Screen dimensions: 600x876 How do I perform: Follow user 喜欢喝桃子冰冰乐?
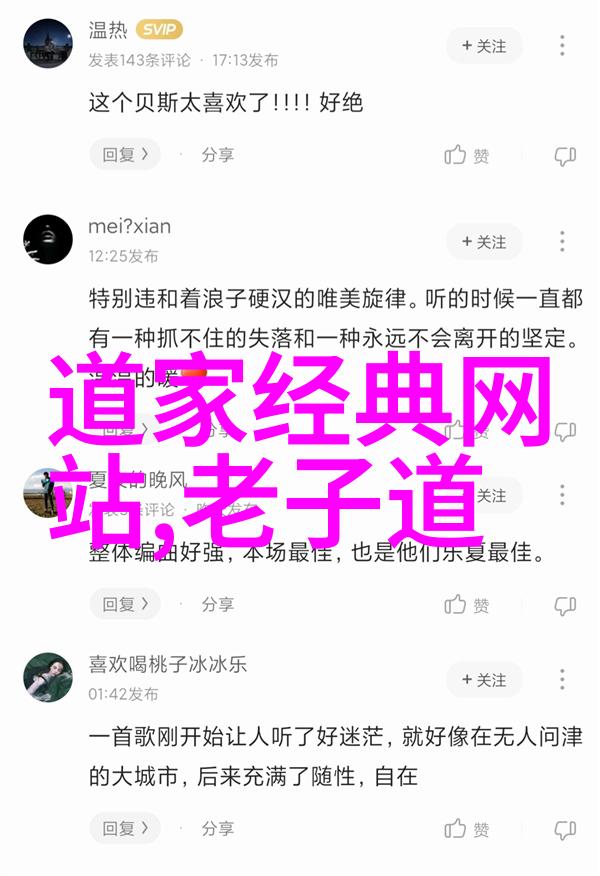[x=484, y=680]
